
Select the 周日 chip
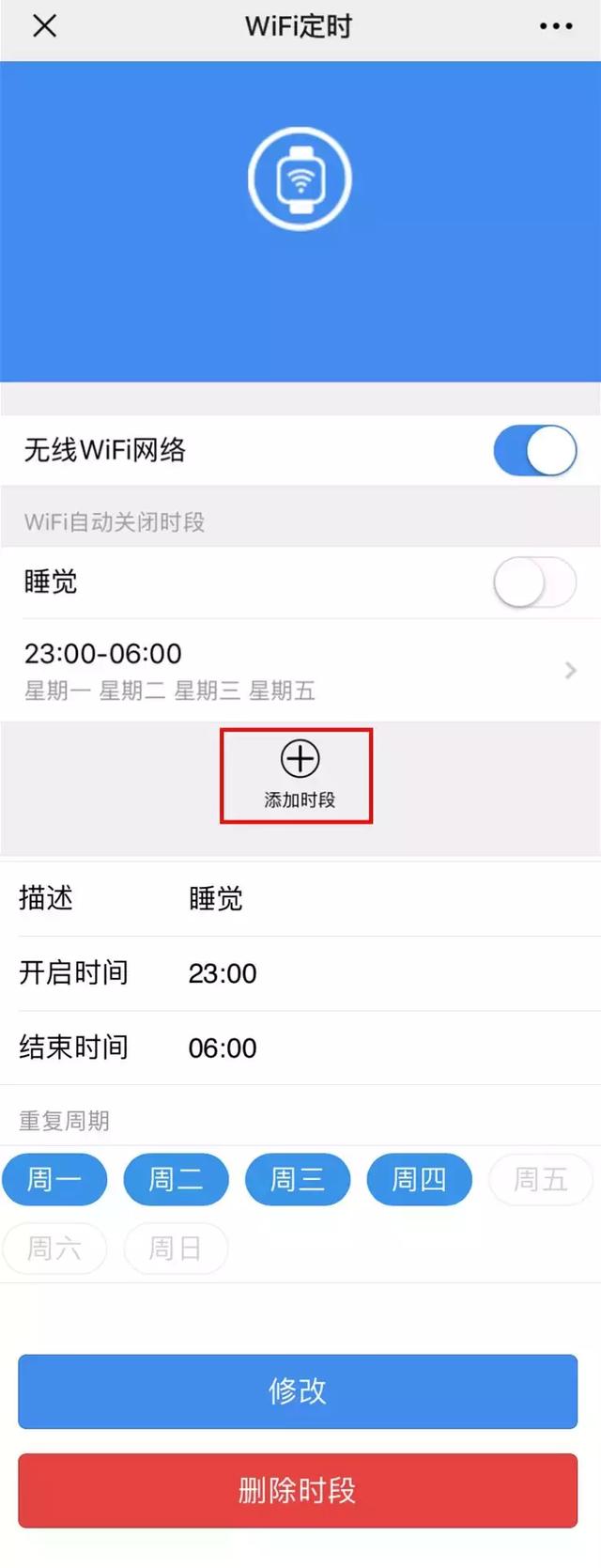(x=176, y=1249)
